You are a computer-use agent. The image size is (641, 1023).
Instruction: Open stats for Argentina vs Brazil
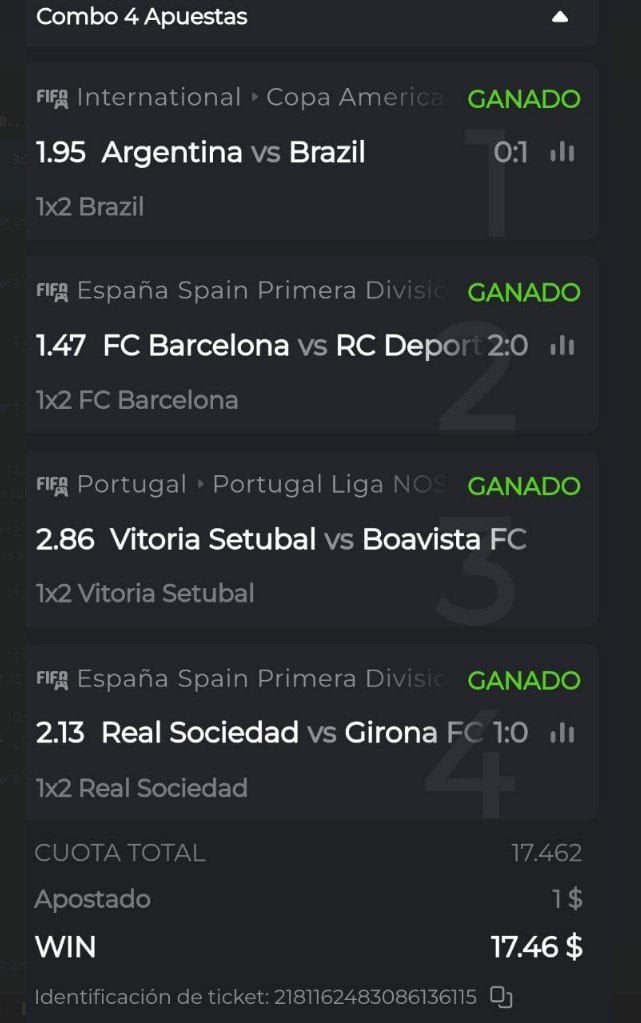tap(563, 152)
